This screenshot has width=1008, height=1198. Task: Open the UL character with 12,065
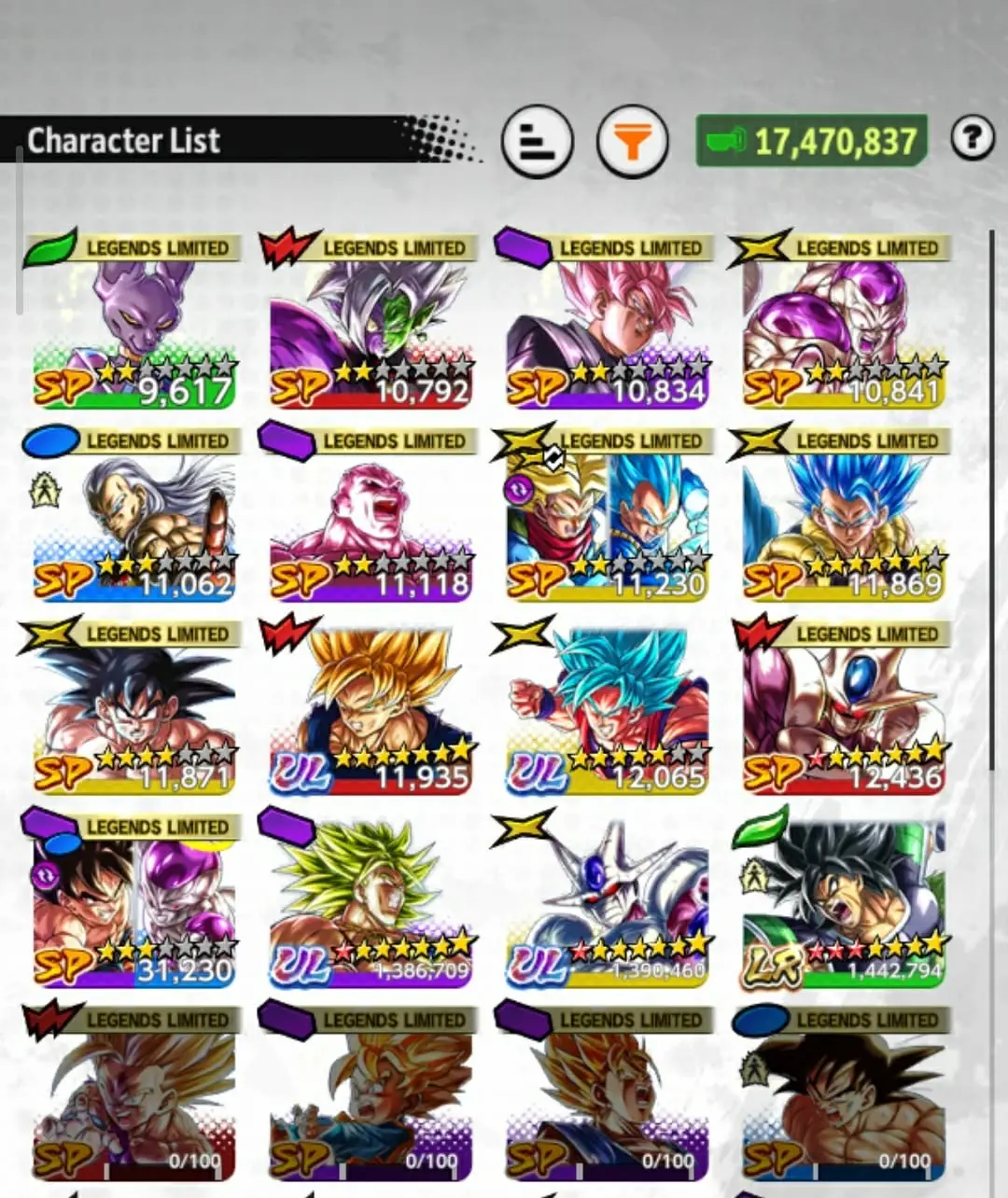(x=607, y=708)
